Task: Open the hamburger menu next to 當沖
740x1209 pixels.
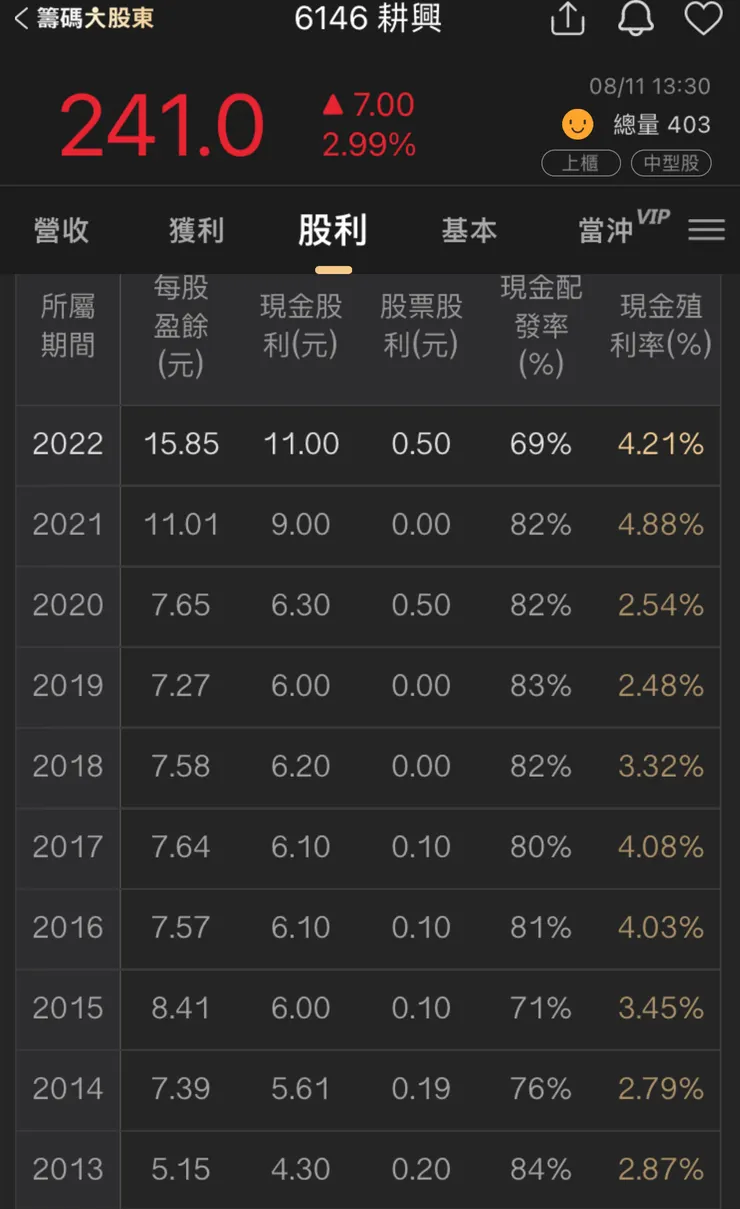Action: (x=706, y=230)
